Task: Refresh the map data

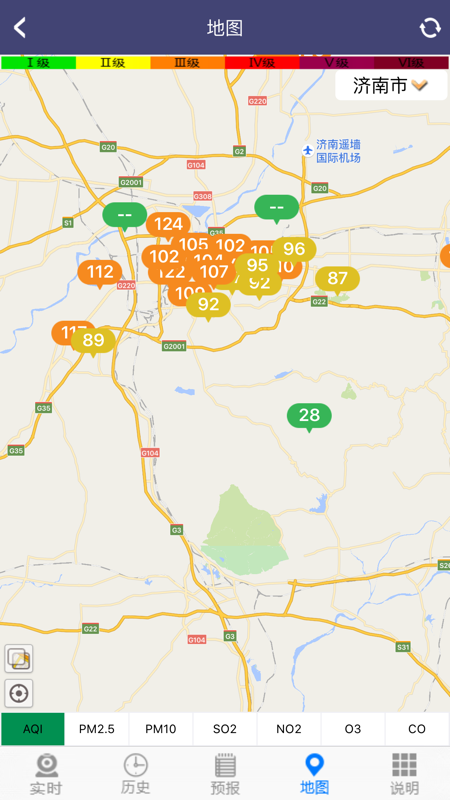Action: click(x=430, y=28)
